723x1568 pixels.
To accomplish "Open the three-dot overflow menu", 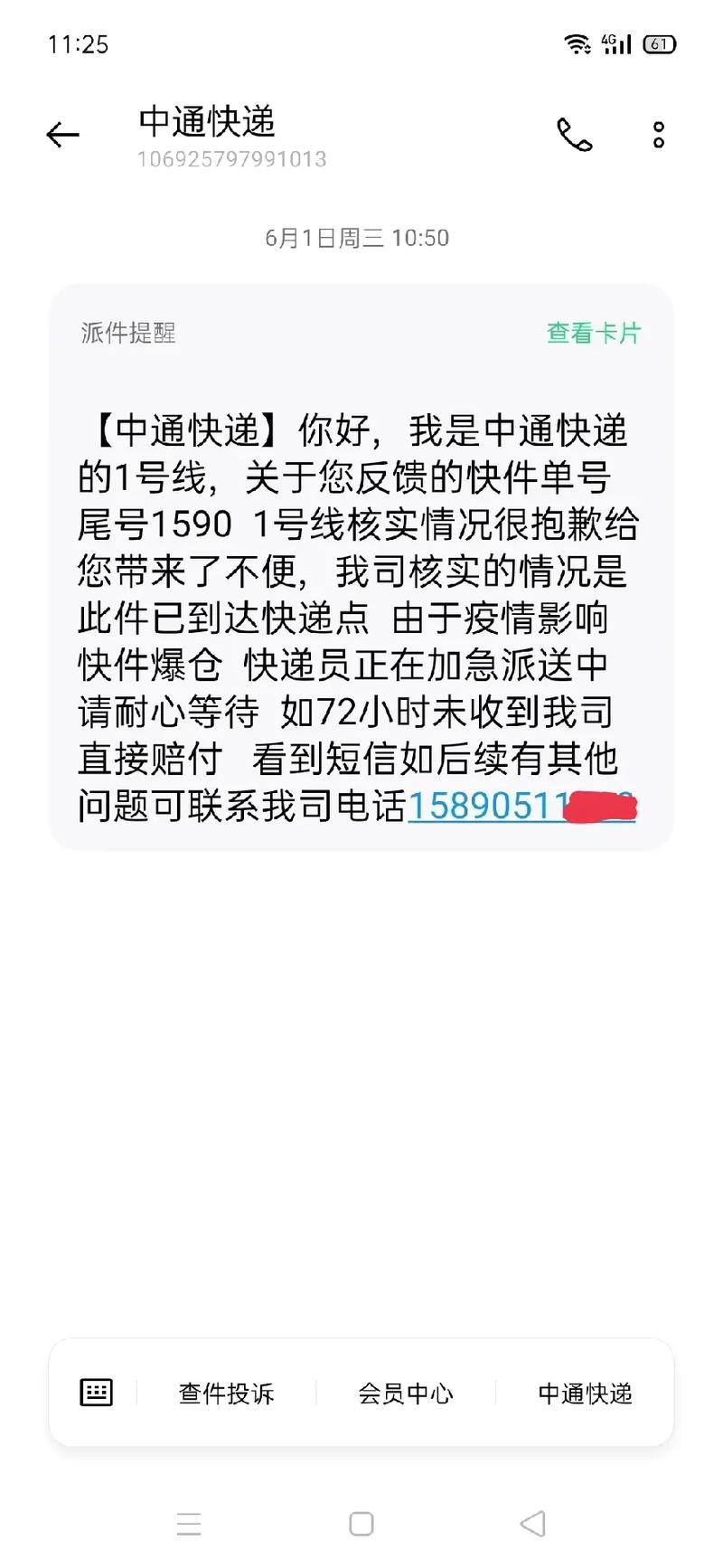I will pyautogui.click(x=658, y=134).
